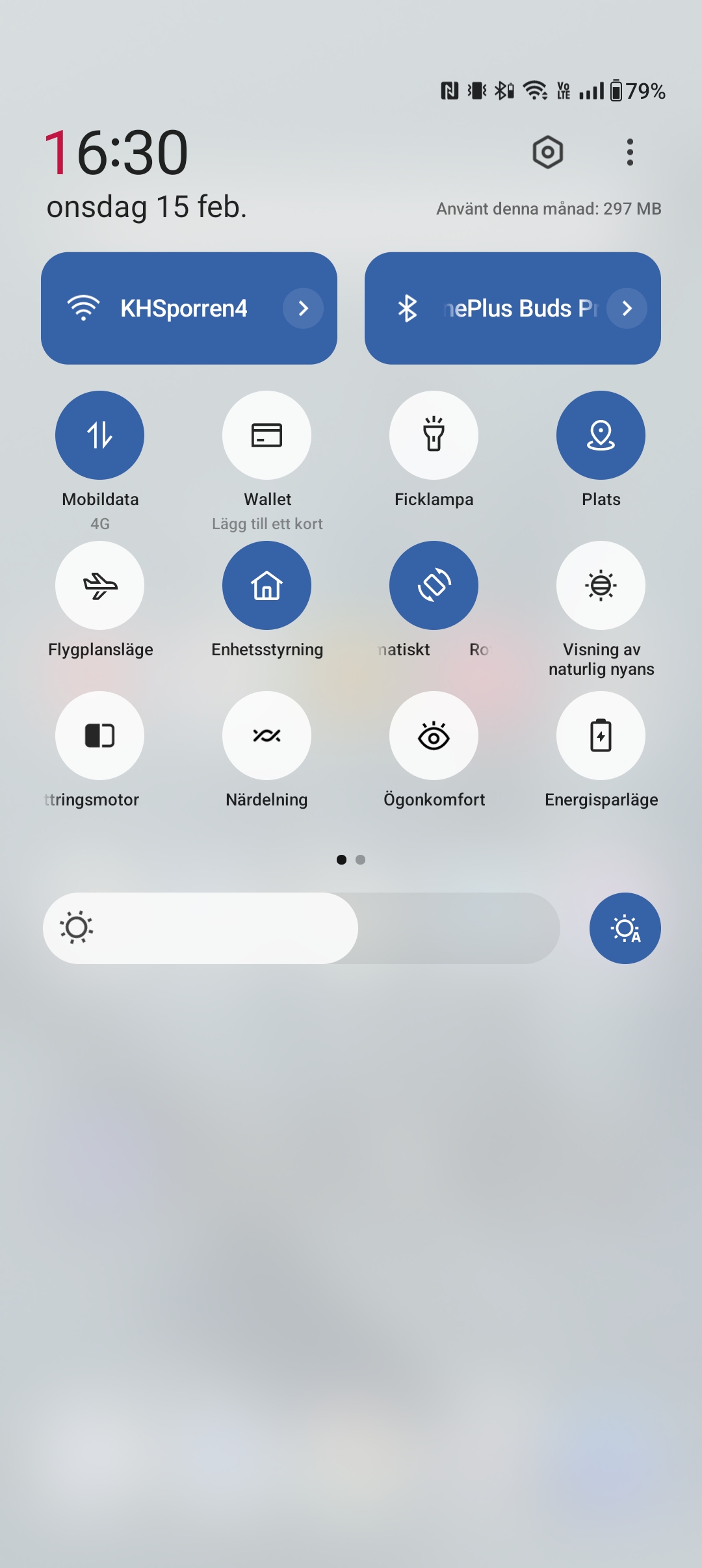Expand Wi-Fi network options via the arrow
Viewport: 702px width, 1568px height.
[303, 308]
